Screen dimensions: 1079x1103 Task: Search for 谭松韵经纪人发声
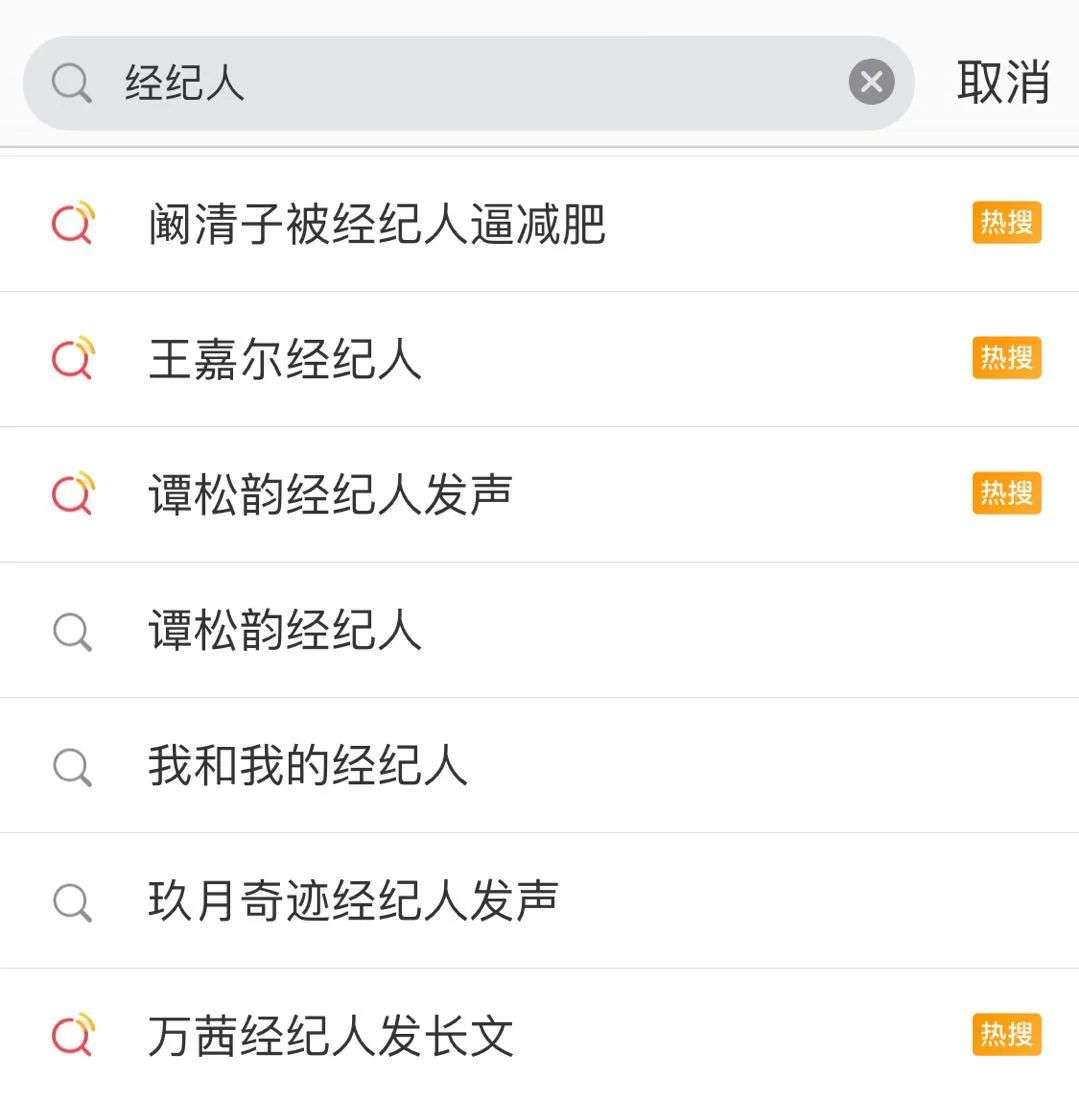pyautogui.click(x=330, y=494)
